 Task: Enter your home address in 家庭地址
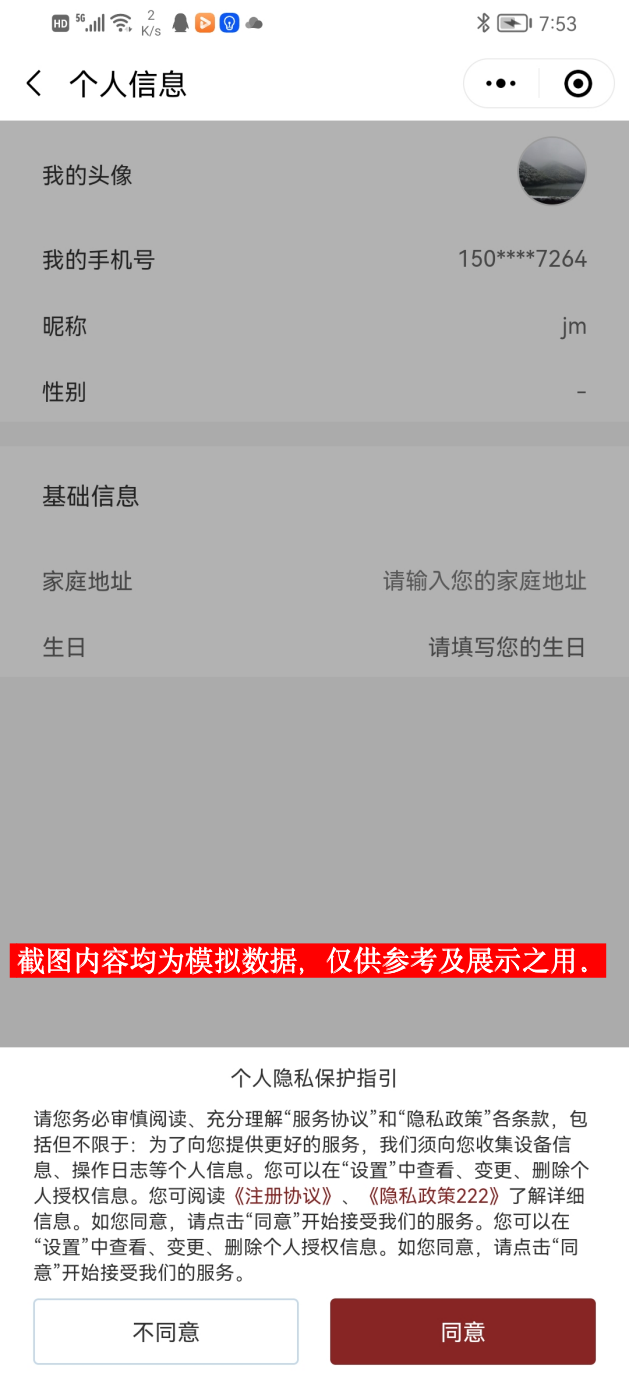tap(484, 581)
